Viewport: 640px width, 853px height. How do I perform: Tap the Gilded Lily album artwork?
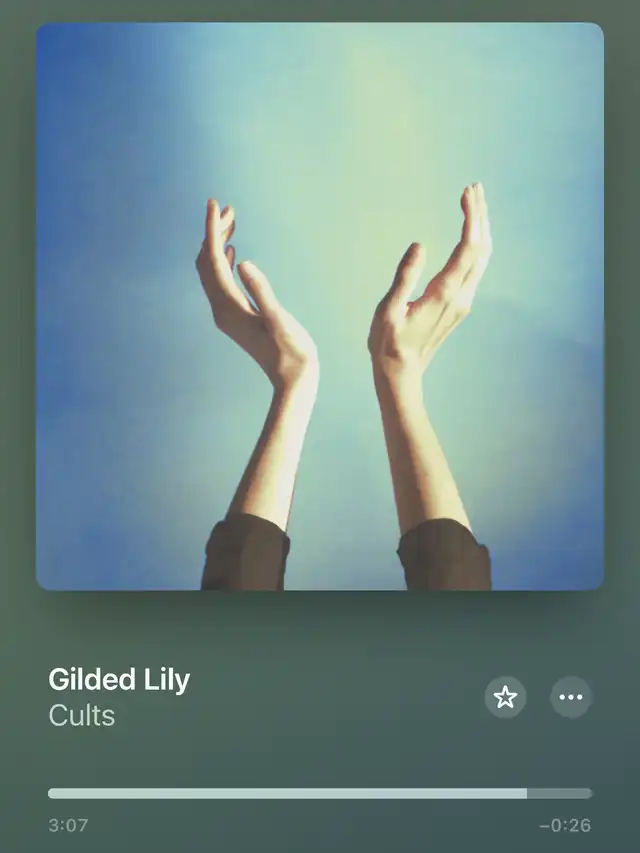[x=320, y=306]
